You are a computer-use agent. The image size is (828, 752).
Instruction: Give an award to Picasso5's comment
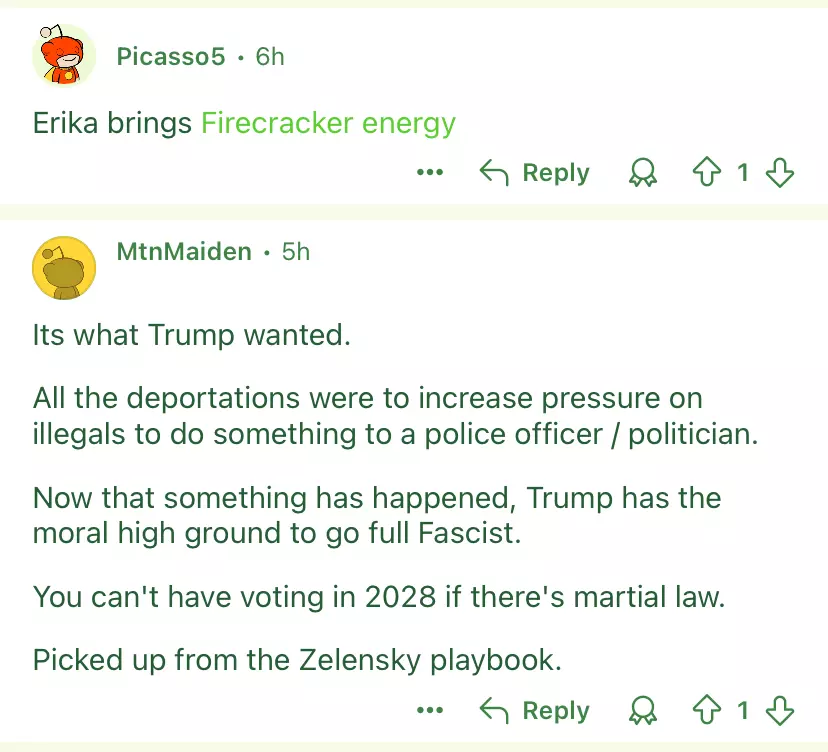(x=643, y=173)
